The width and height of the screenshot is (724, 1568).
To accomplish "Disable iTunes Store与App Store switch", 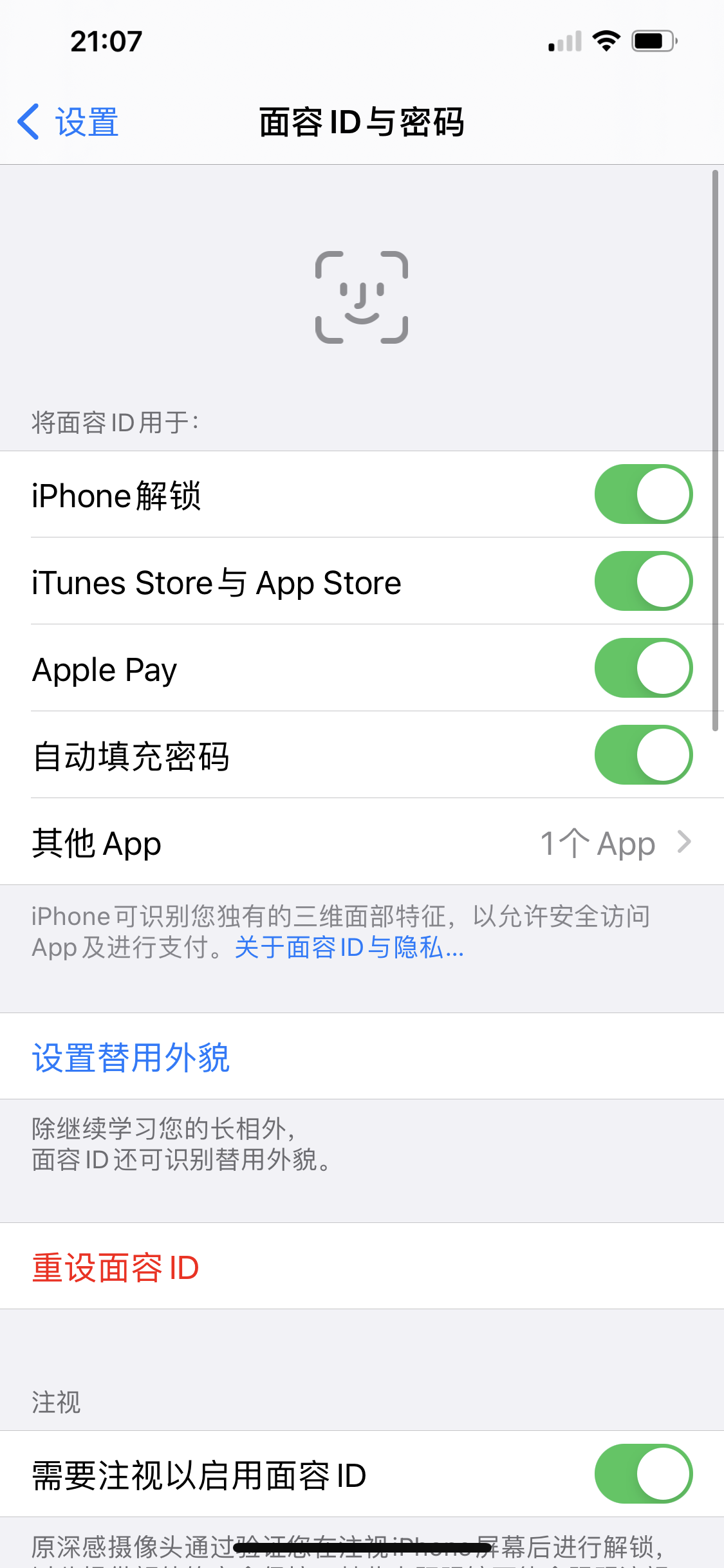I will click(643, 581).
